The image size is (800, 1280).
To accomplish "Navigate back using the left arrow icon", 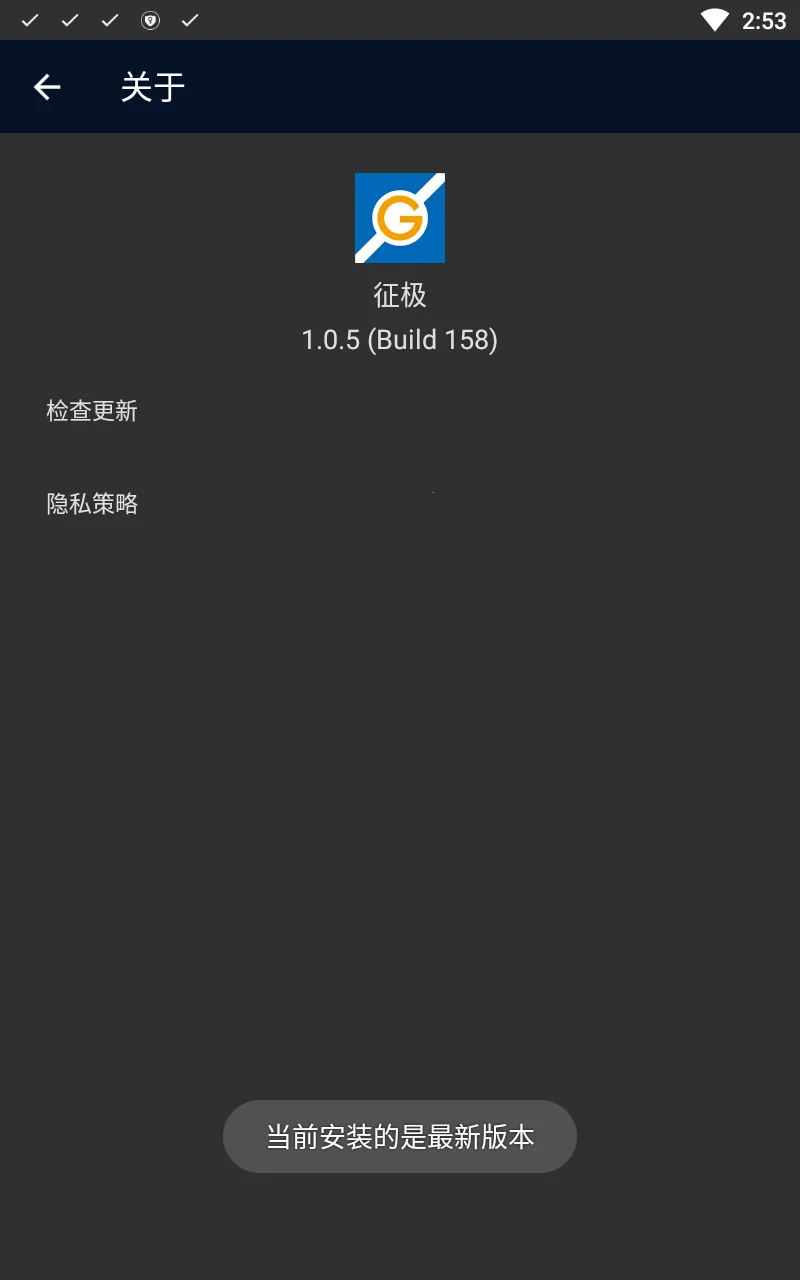I will 47,87.
